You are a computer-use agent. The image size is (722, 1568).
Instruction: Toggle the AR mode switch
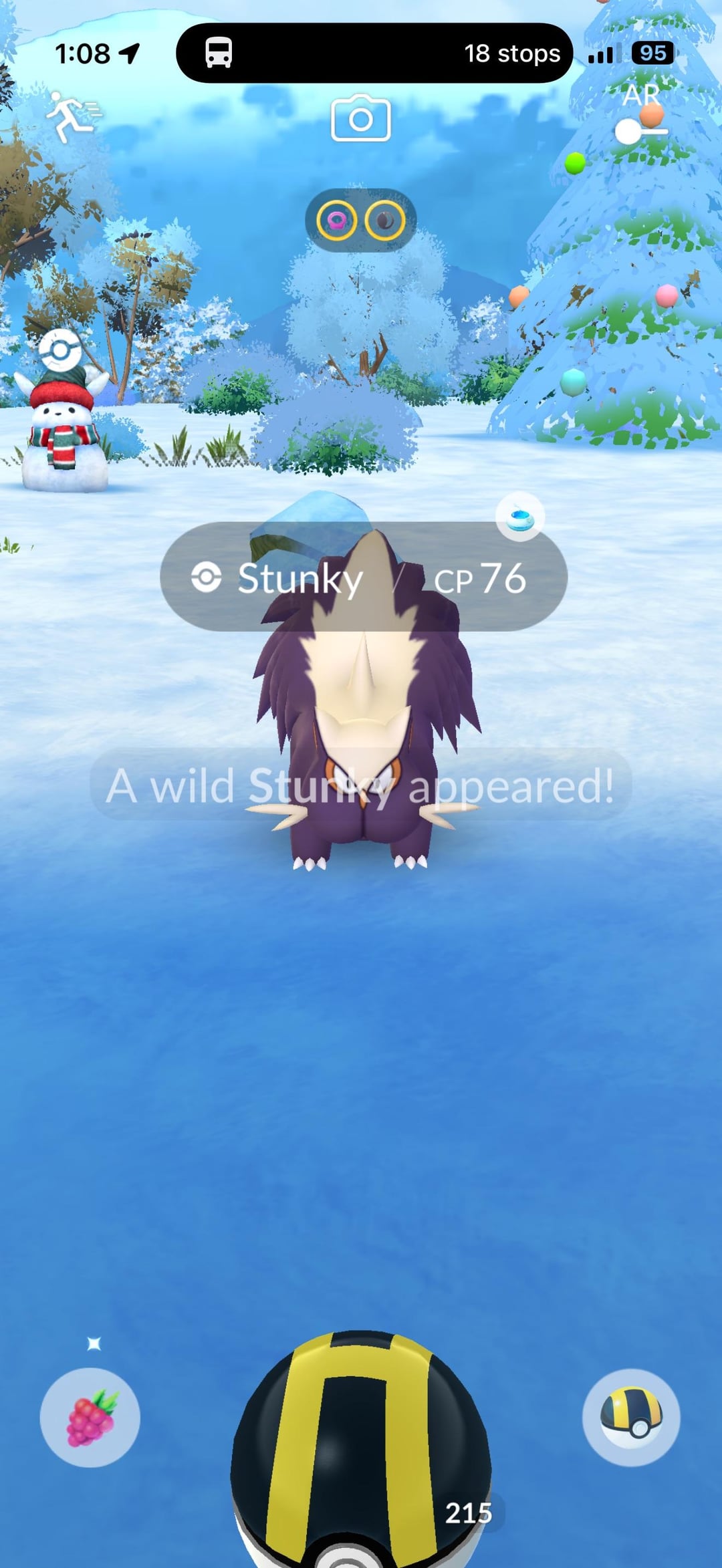[641, 132]
